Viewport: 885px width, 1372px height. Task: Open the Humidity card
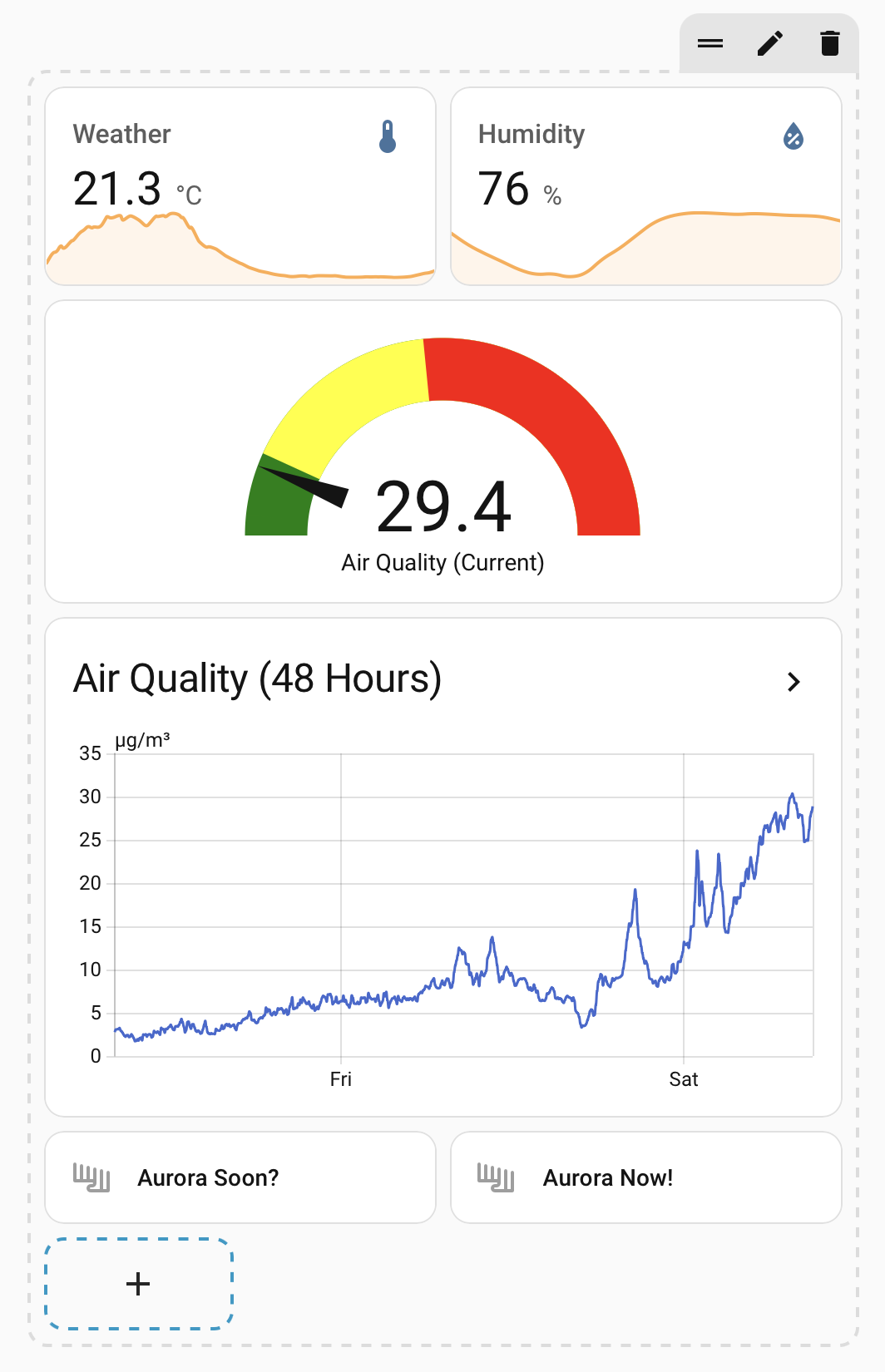click(645, 186)
